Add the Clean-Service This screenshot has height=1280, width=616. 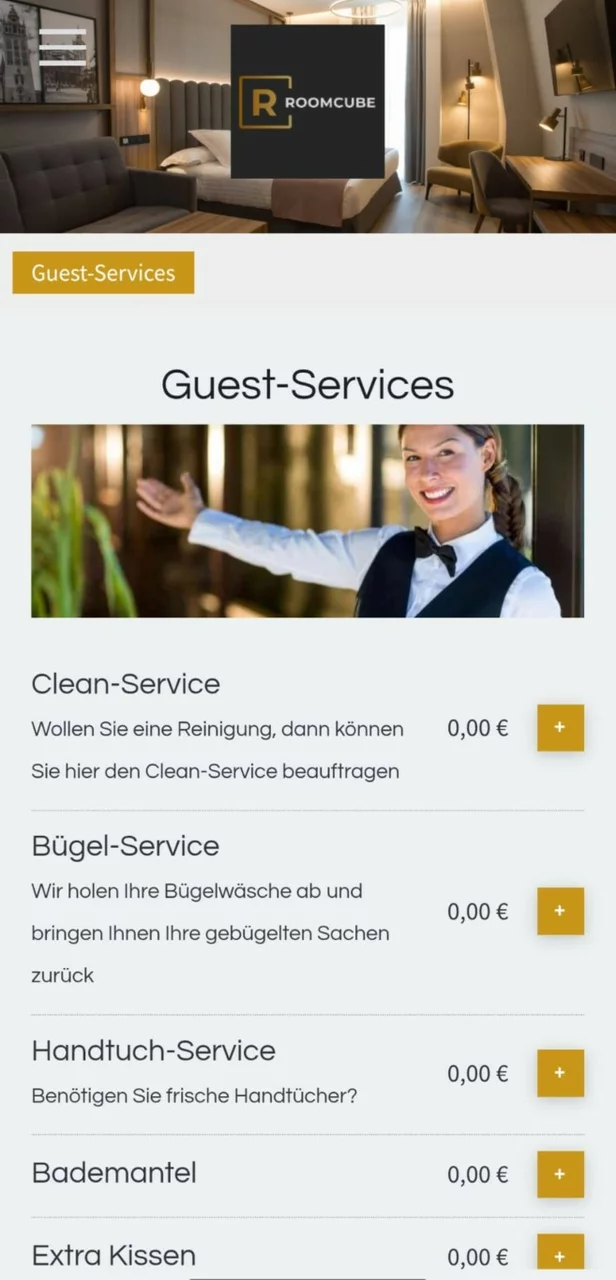coord(560,727)
